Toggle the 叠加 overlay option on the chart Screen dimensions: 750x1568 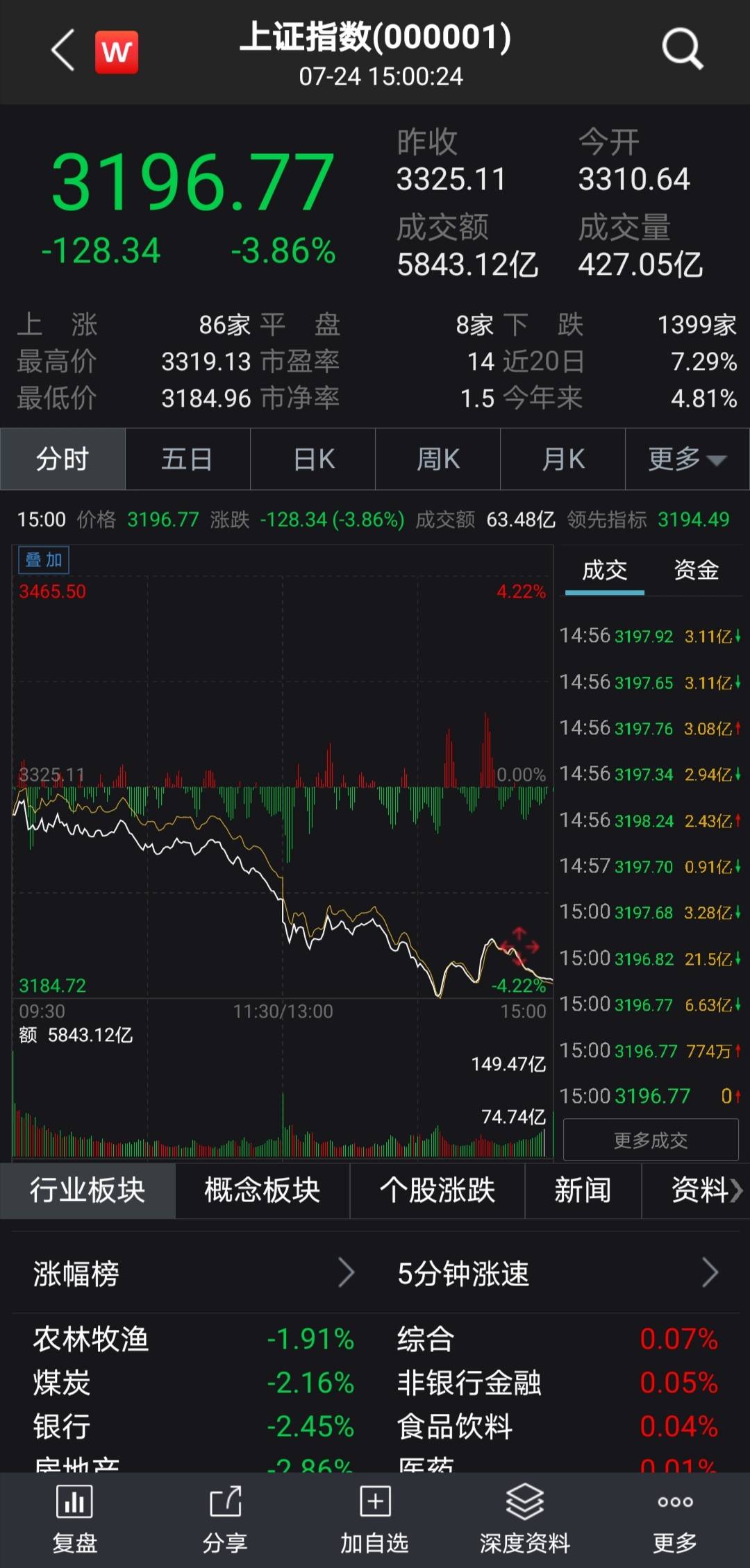pos(43,561)
